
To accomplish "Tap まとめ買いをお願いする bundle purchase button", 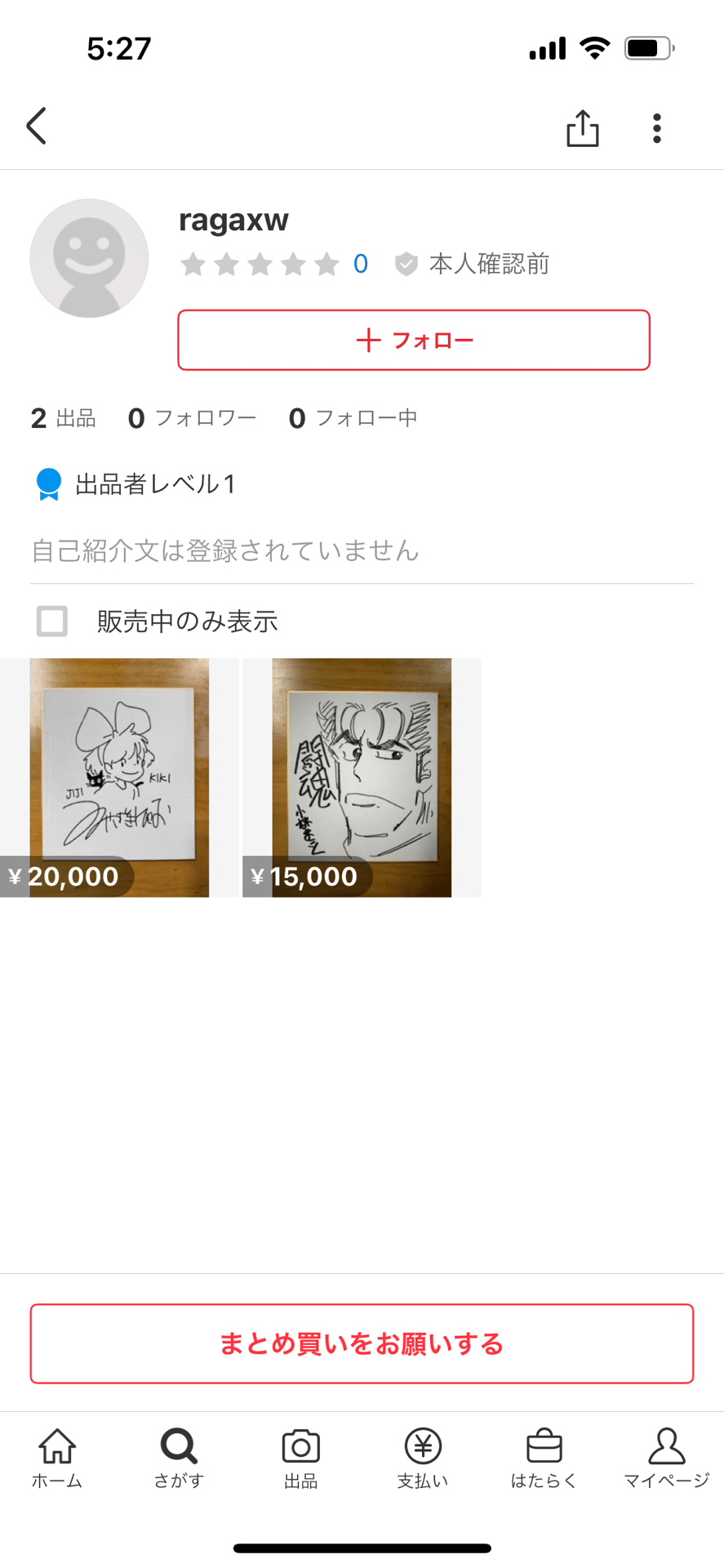I will (362, 1344).
